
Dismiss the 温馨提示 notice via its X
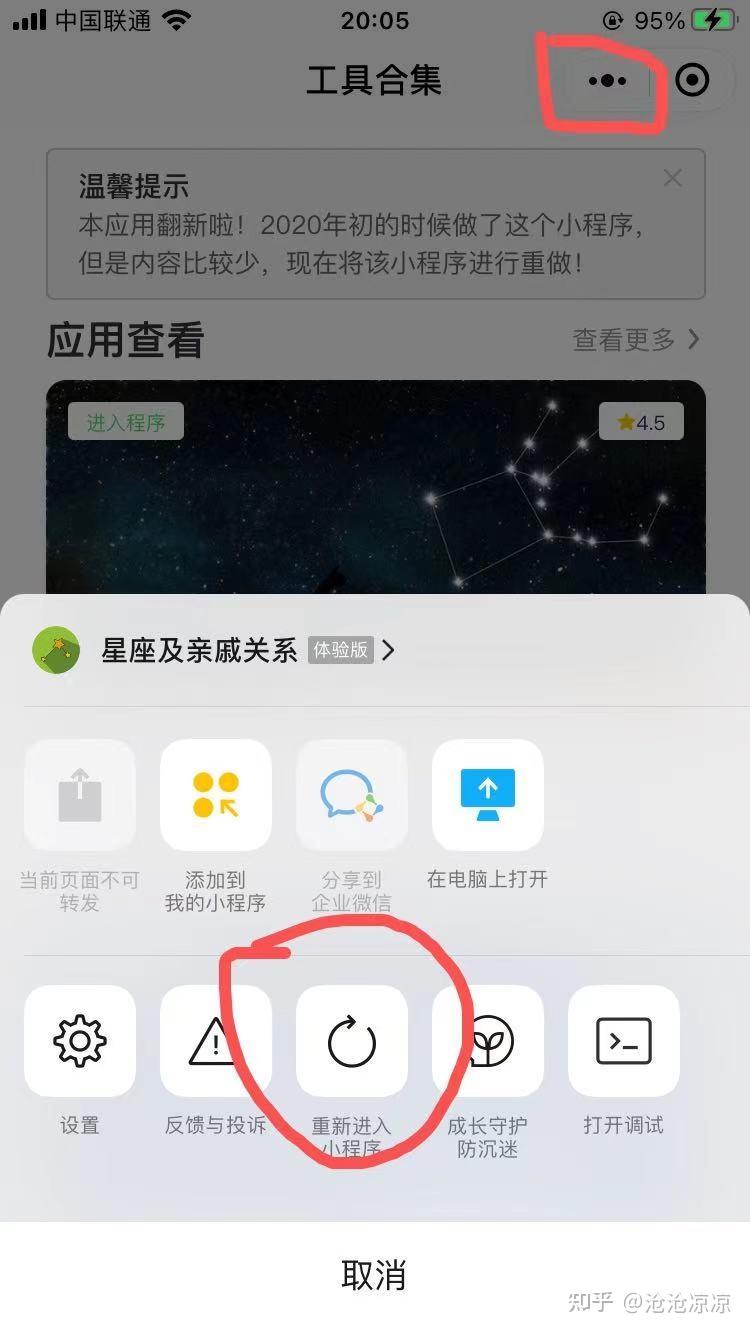tap(672, 178)
